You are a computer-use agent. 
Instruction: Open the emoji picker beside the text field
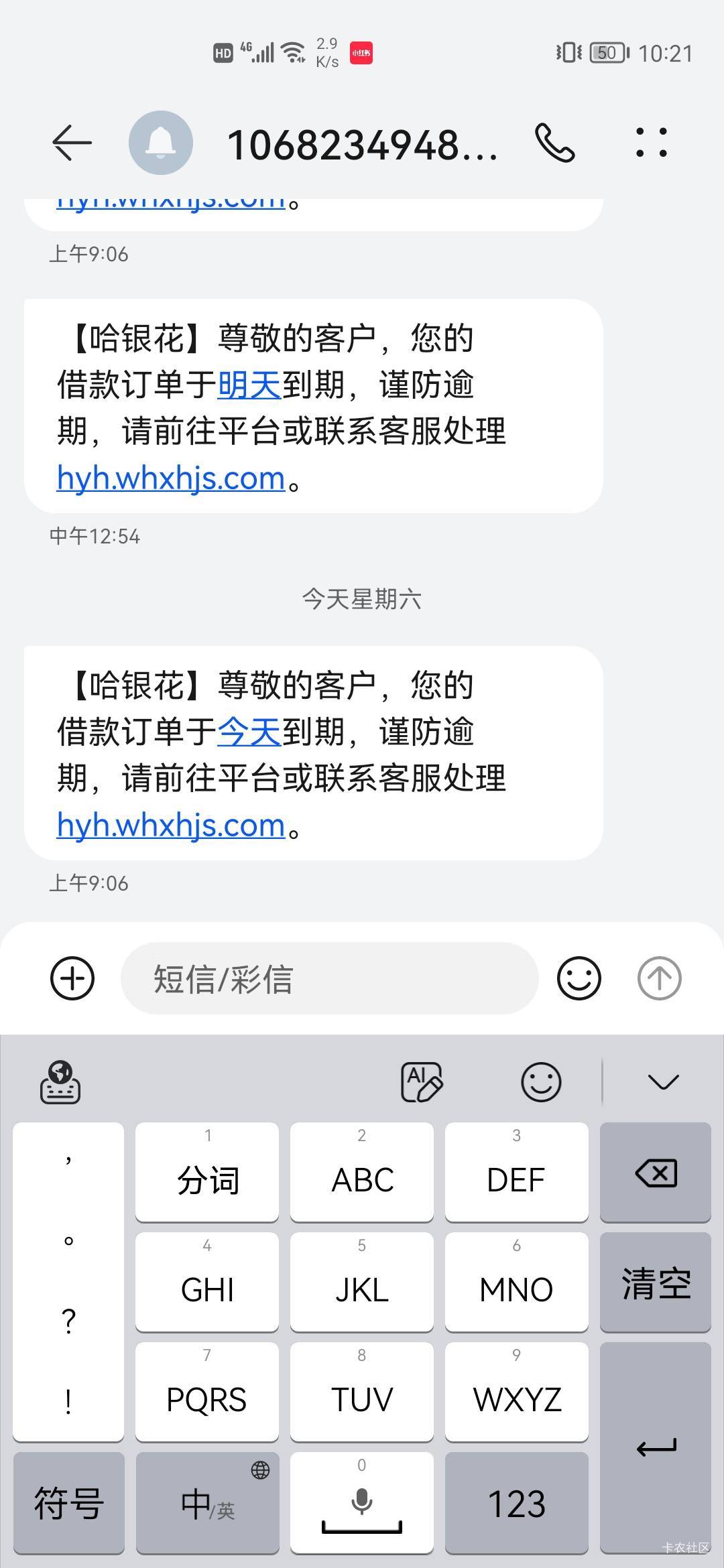[x=579, y=978]
